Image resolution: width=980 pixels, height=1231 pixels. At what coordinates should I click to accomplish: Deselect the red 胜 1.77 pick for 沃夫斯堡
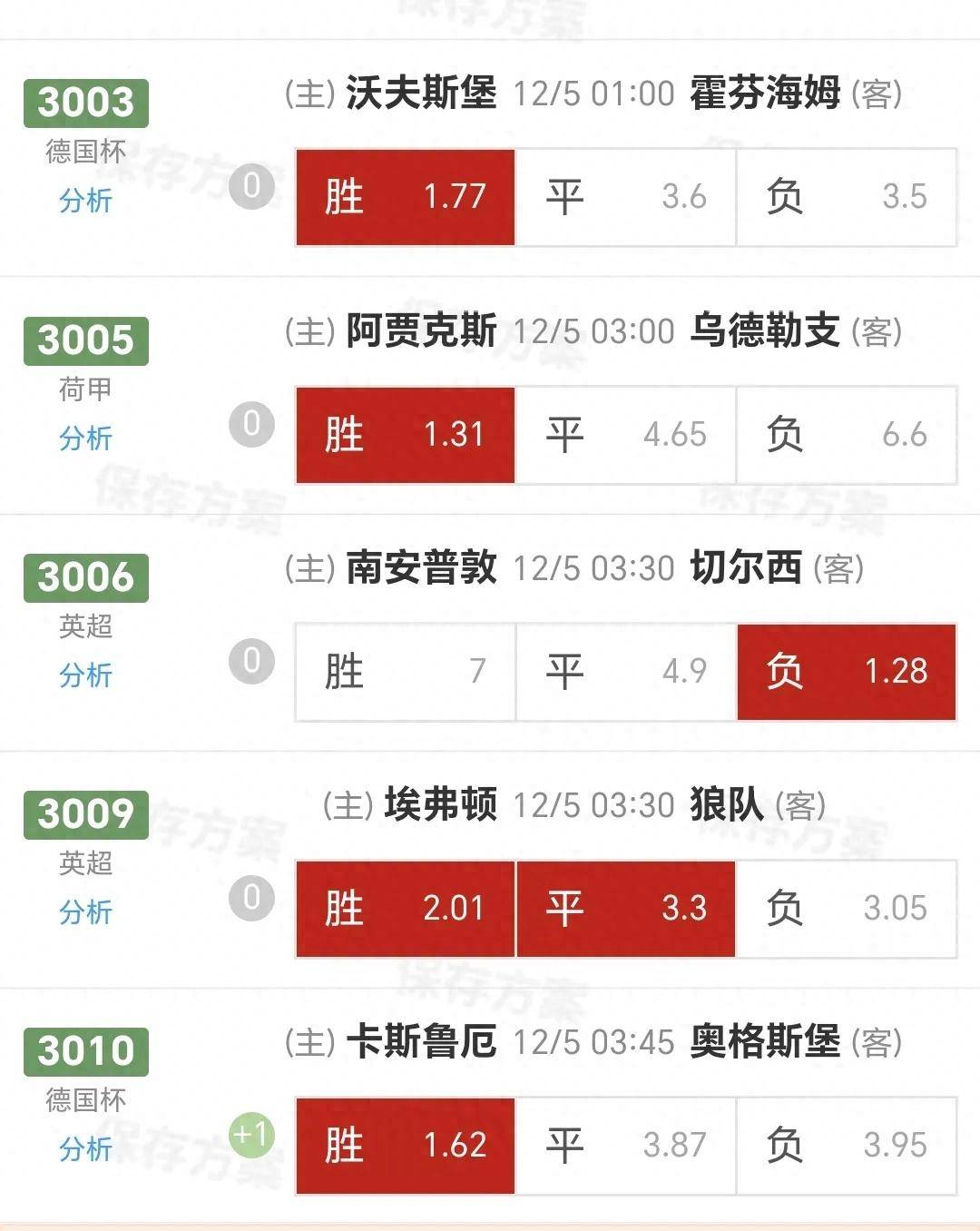[405, 196]
